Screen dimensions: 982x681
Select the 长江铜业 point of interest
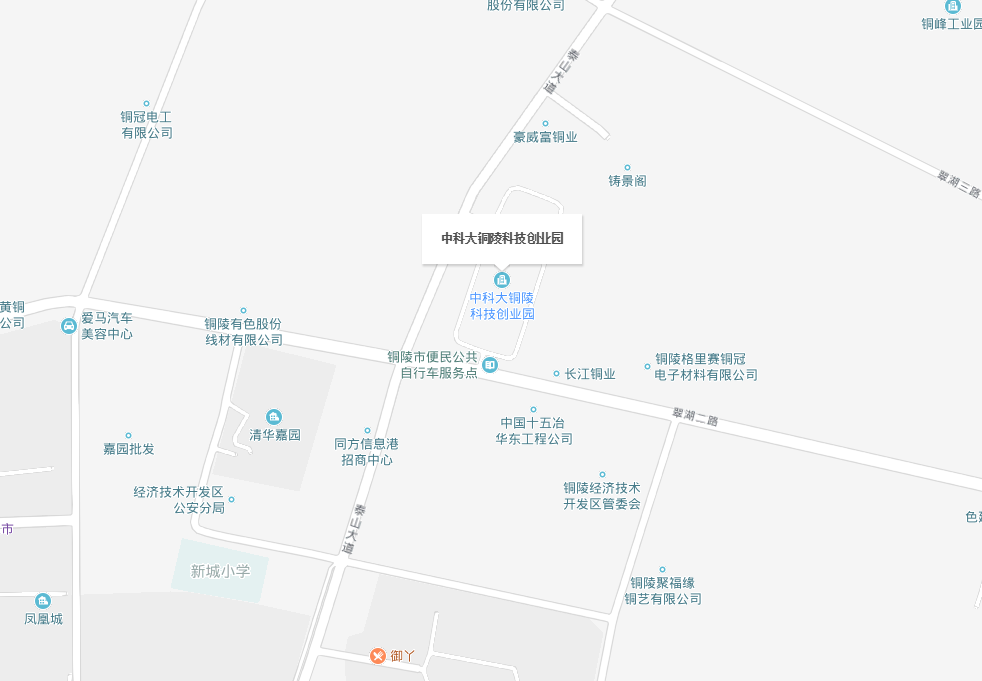(557, 374)
